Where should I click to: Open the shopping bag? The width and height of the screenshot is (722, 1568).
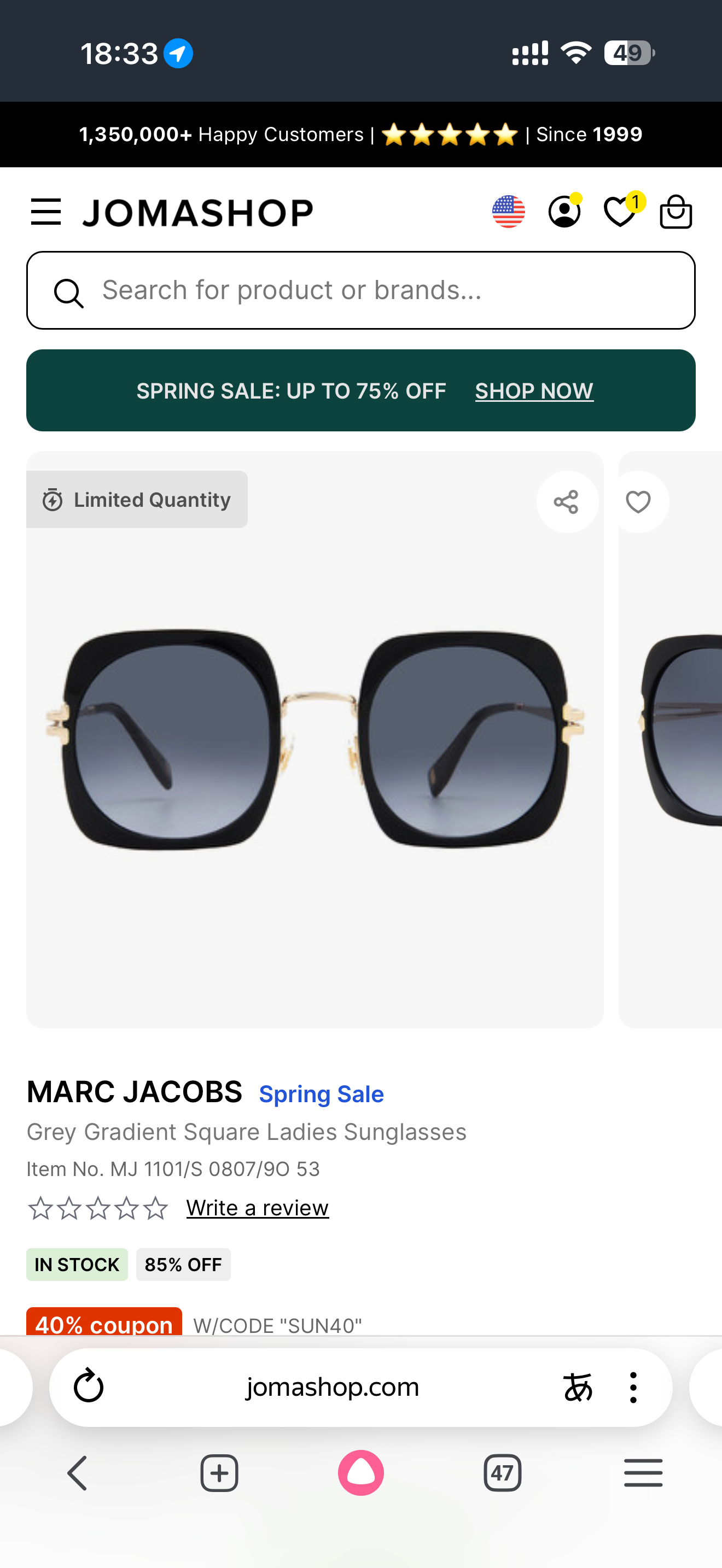676,212
